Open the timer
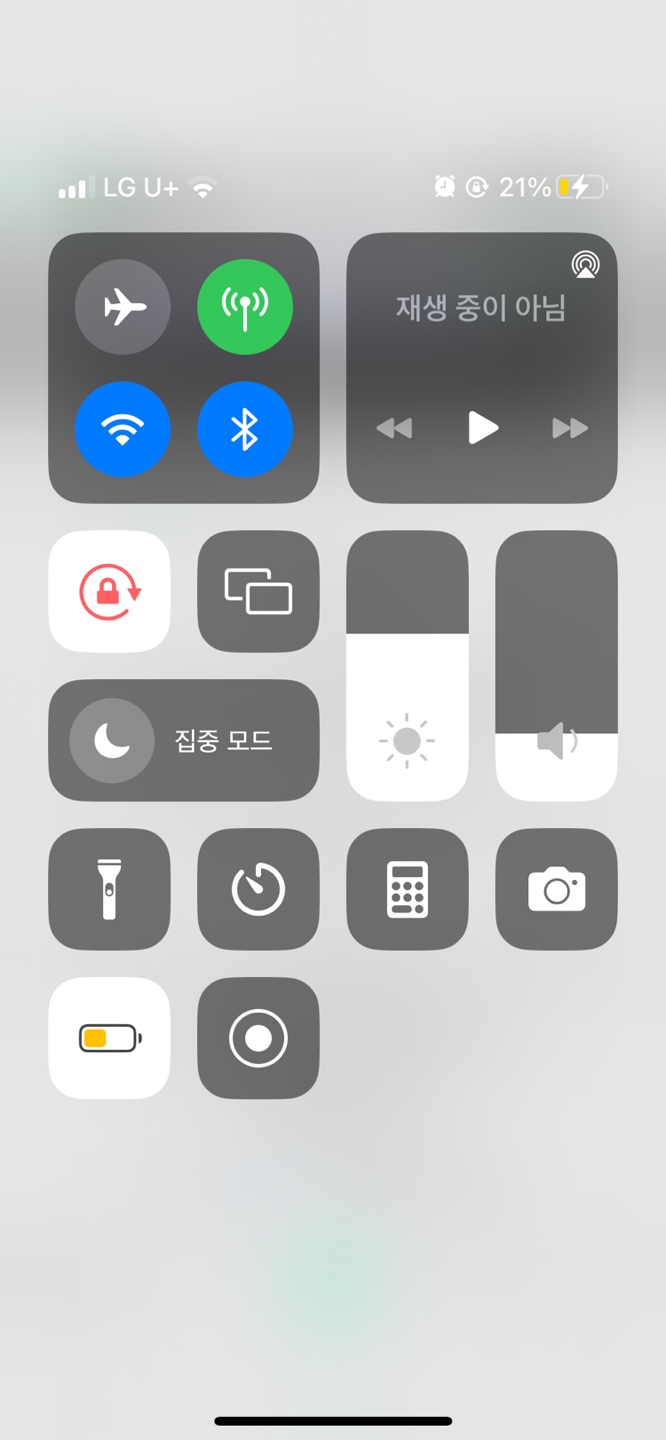 (258, 889)
